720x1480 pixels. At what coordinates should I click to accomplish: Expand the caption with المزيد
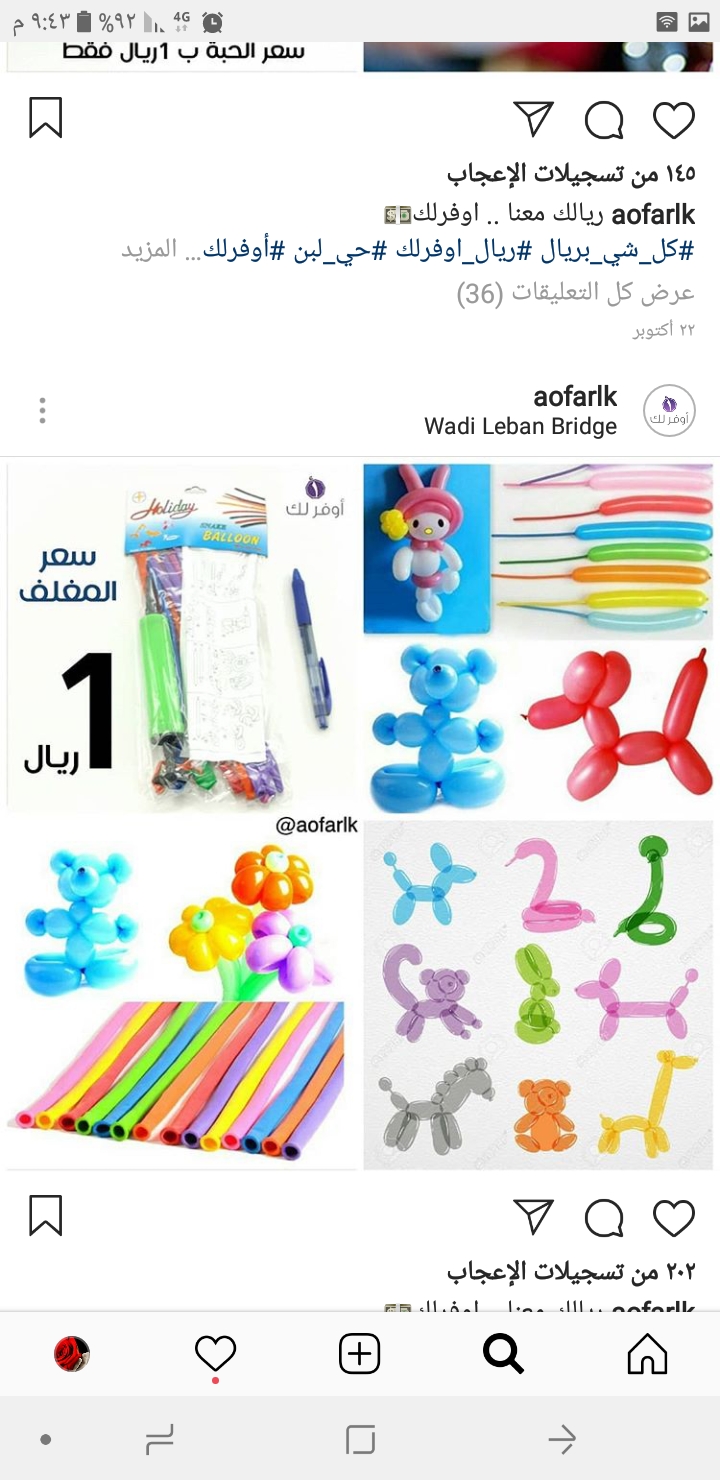pos(150,250)
